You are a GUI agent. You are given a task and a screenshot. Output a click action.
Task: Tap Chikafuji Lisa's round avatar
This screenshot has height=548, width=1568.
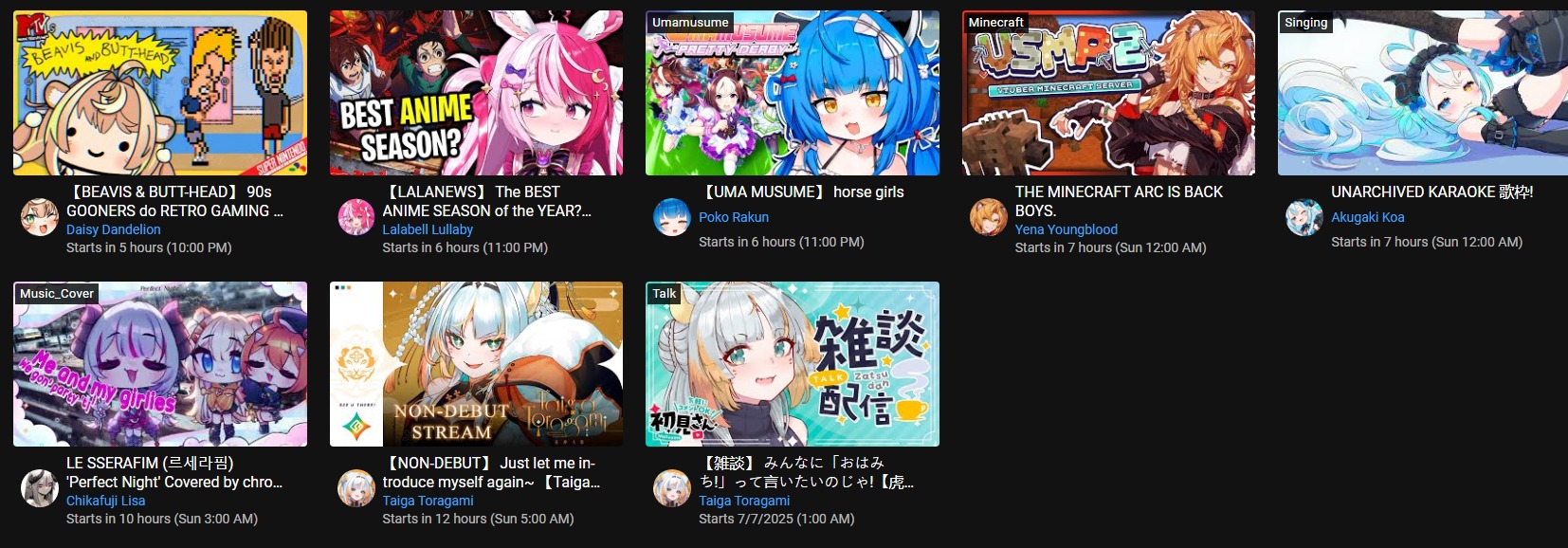point(40,488)
